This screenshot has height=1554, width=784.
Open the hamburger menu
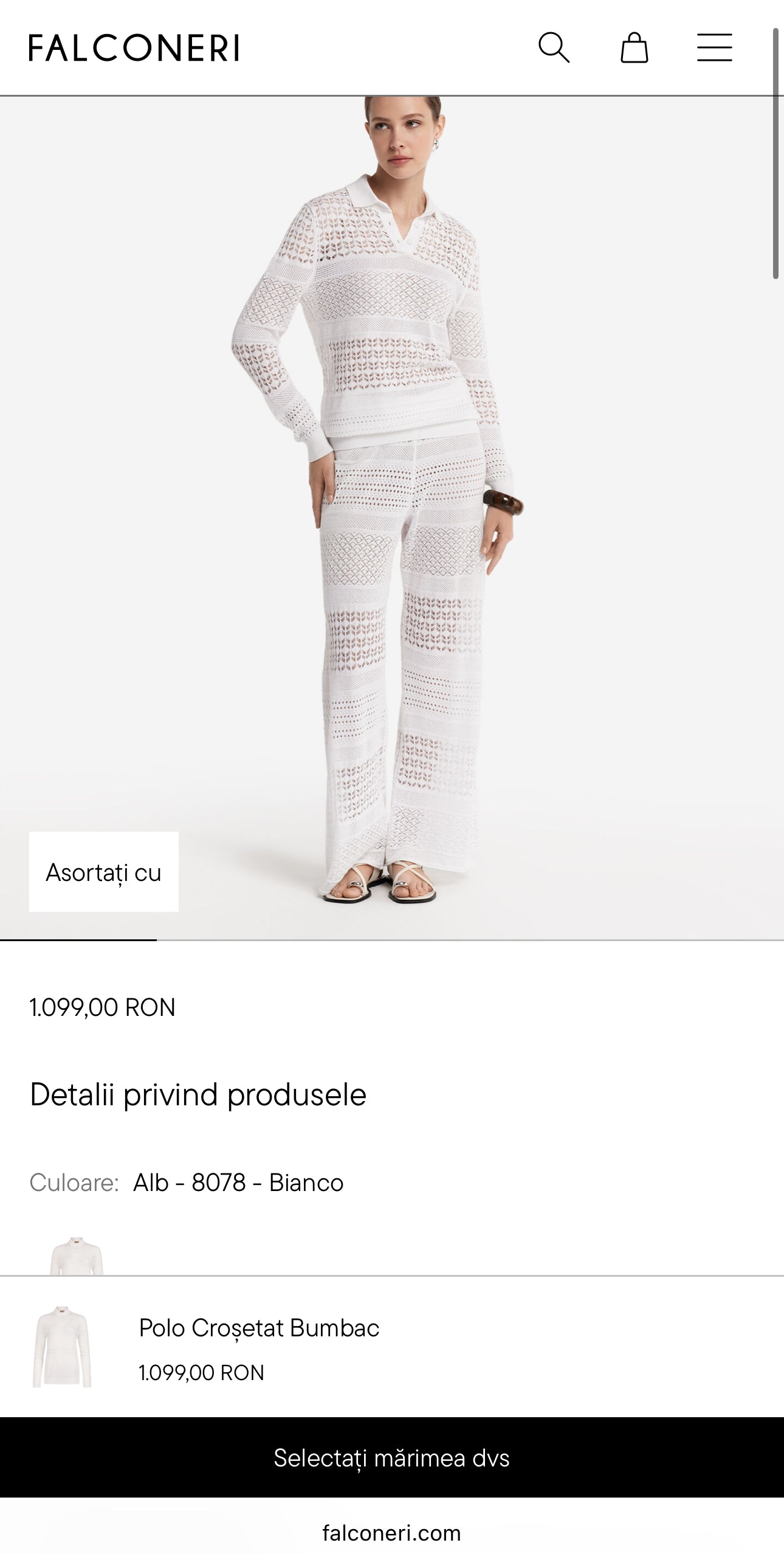[x=714, y=48]
